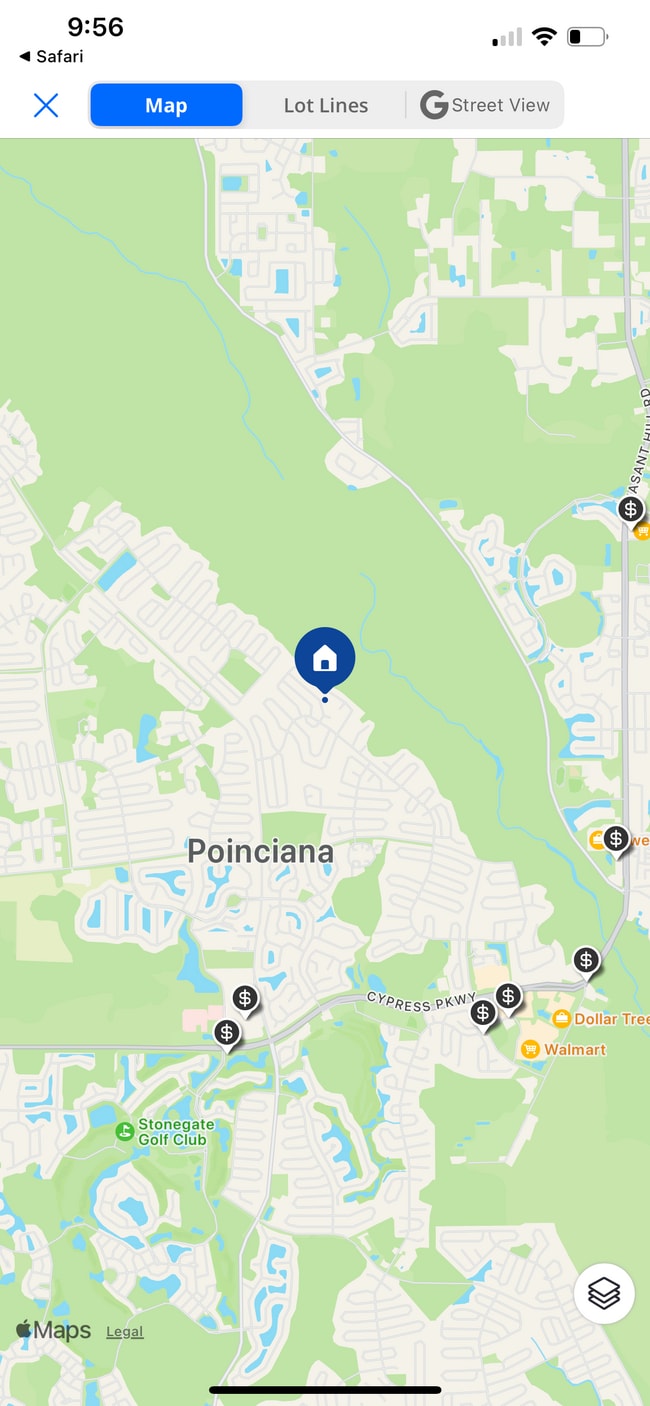
Task: Open Google Street View
Action: coord(485,105)
